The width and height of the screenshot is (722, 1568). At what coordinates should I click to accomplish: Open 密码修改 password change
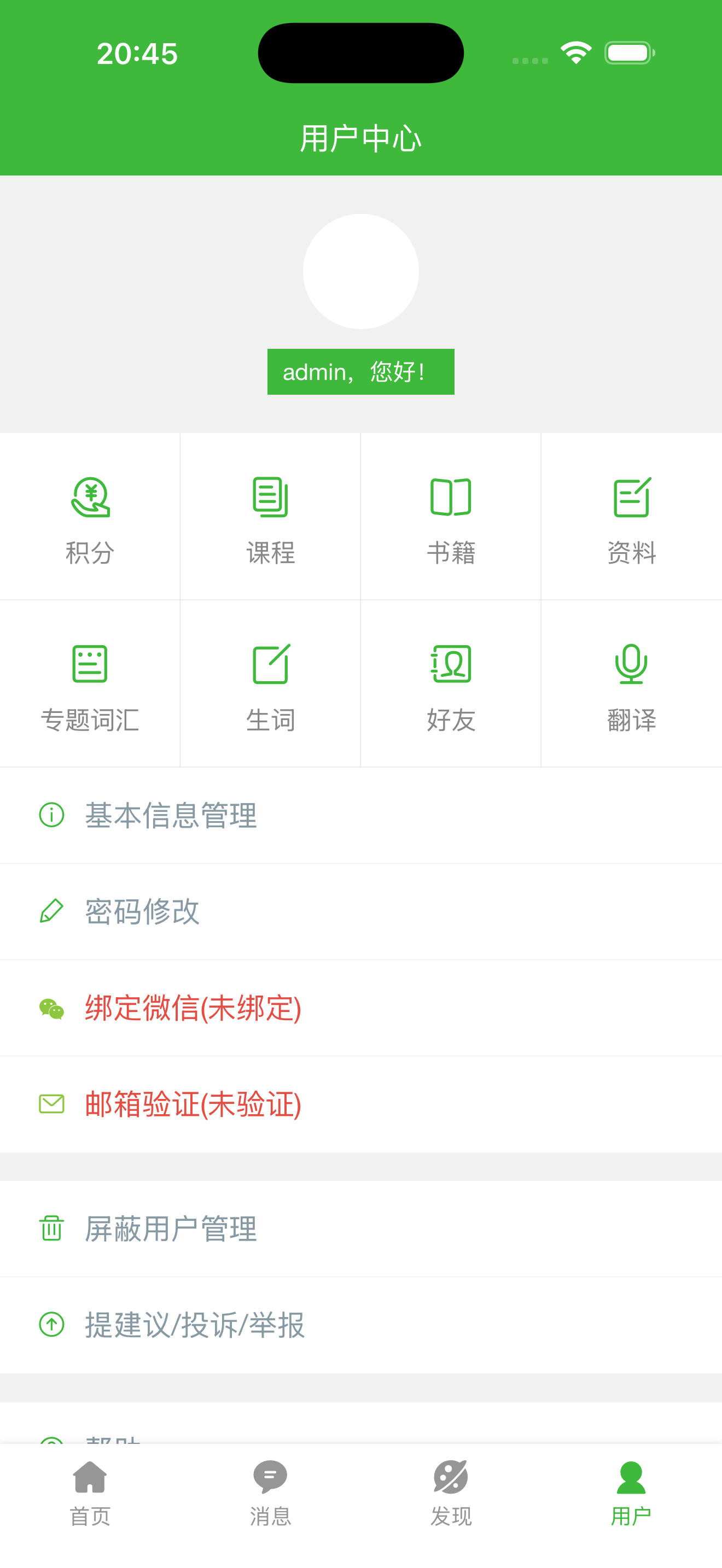pos(361,912)
